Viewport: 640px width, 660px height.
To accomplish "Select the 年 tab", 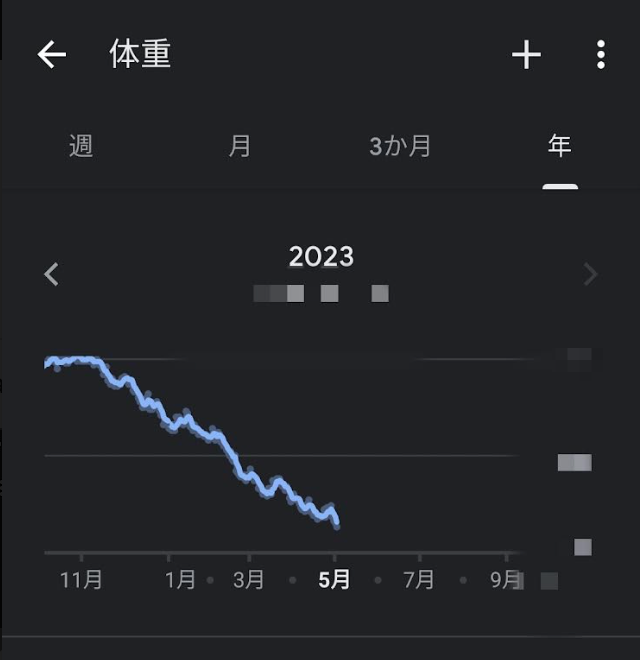I will (560, 146).
